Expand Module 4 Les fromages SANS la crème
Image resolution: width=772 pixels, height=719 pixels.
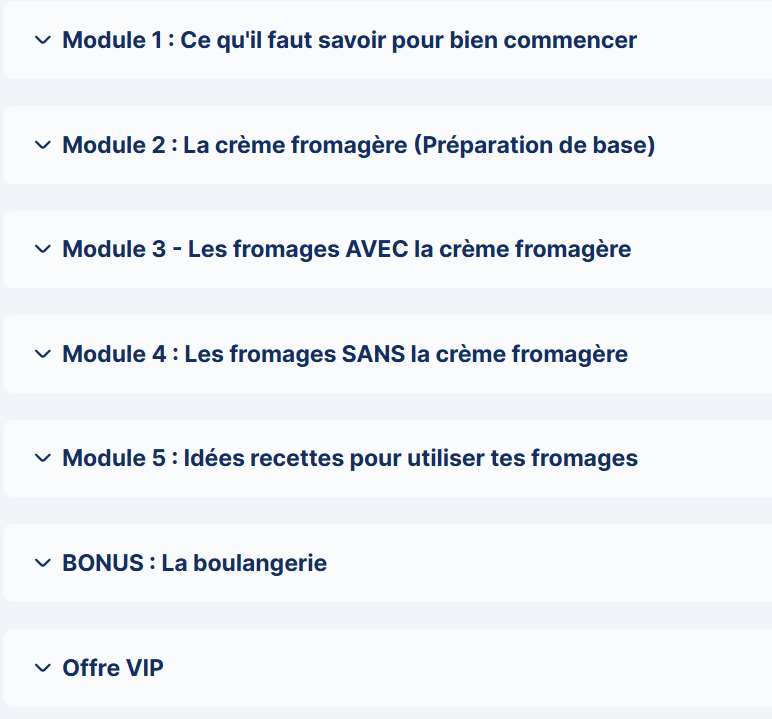click(x=388, y=354)
